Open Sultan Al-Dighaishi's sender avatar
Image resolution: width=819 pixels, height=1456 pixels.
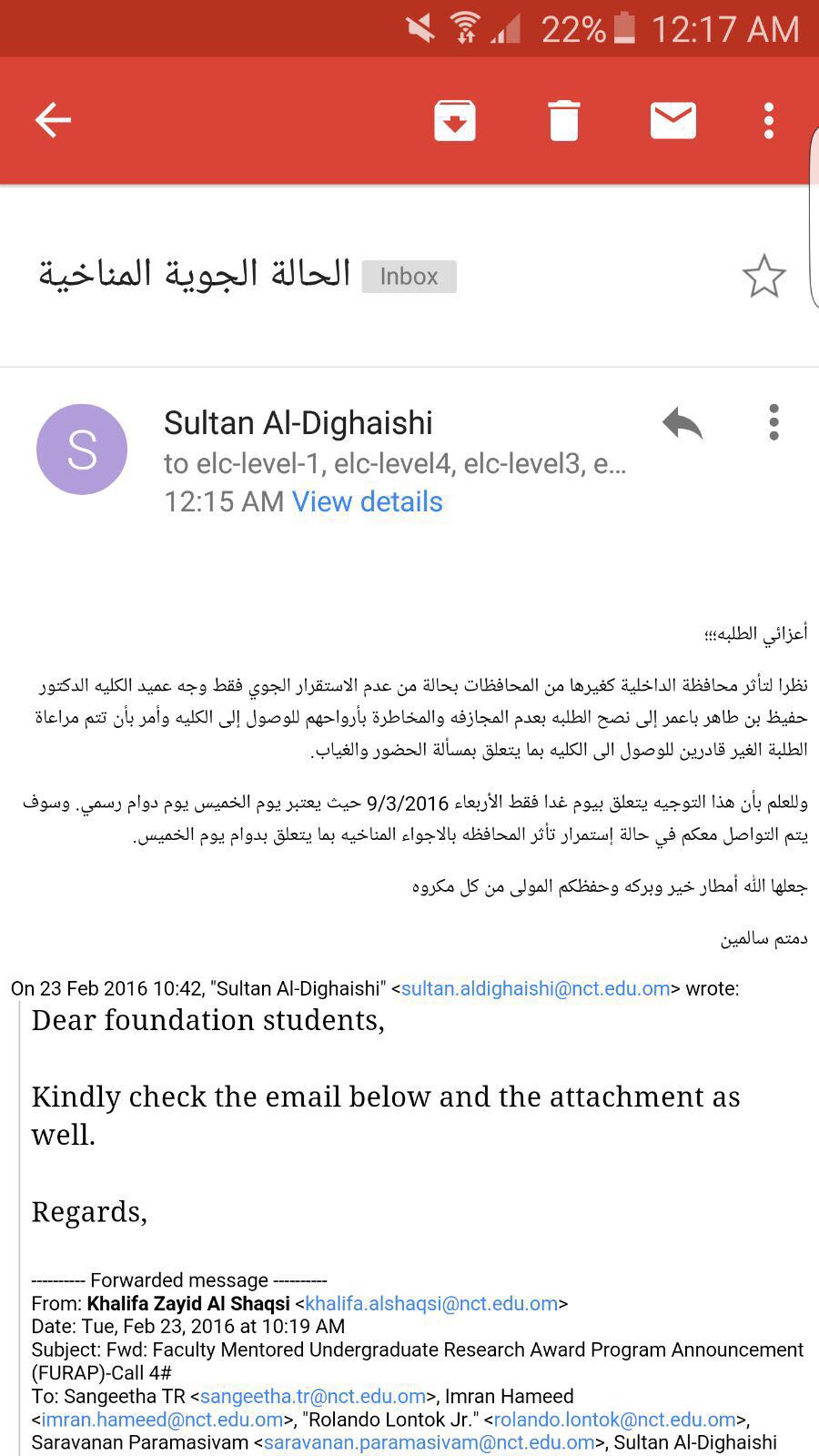tap(82, 450)
